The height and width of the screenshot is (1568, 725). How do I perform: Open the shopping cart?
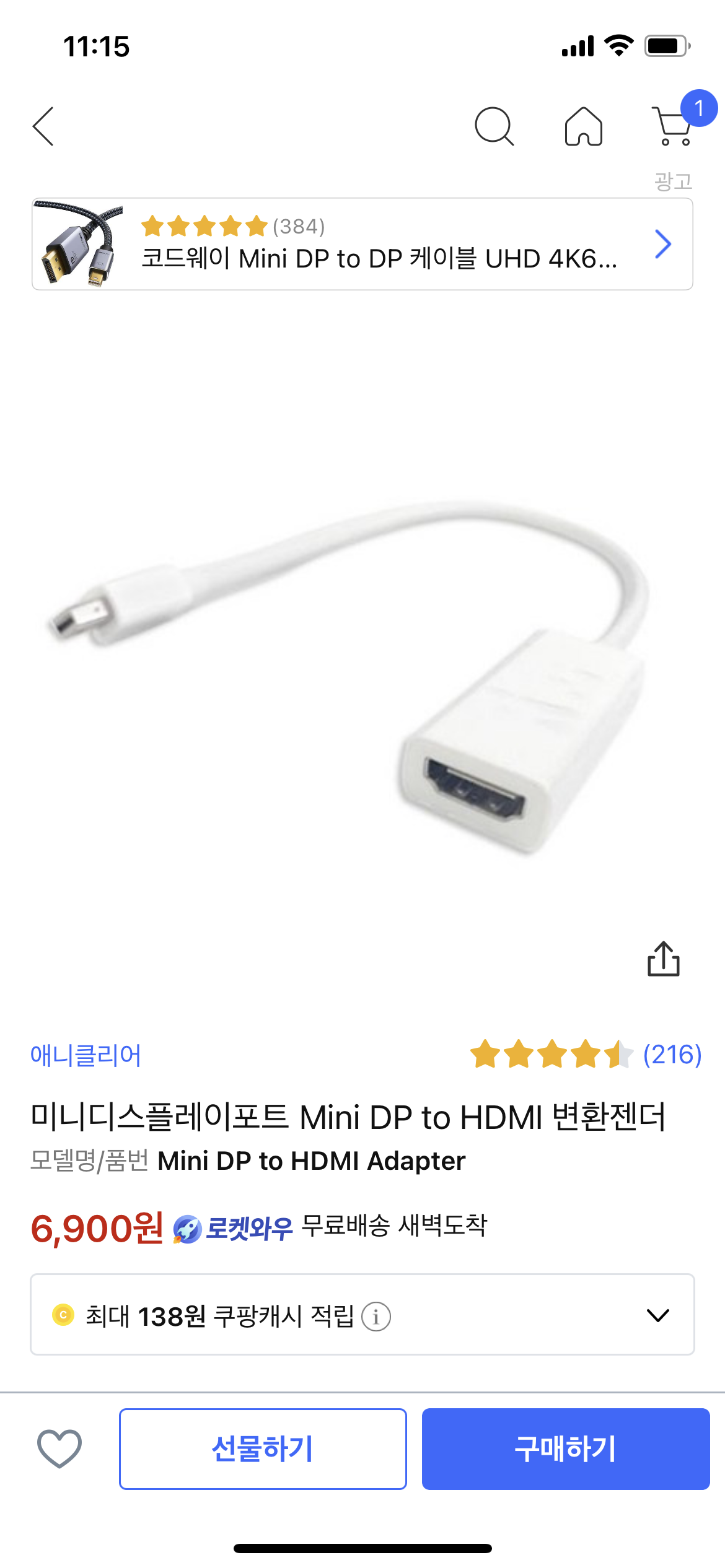(674, 126)
